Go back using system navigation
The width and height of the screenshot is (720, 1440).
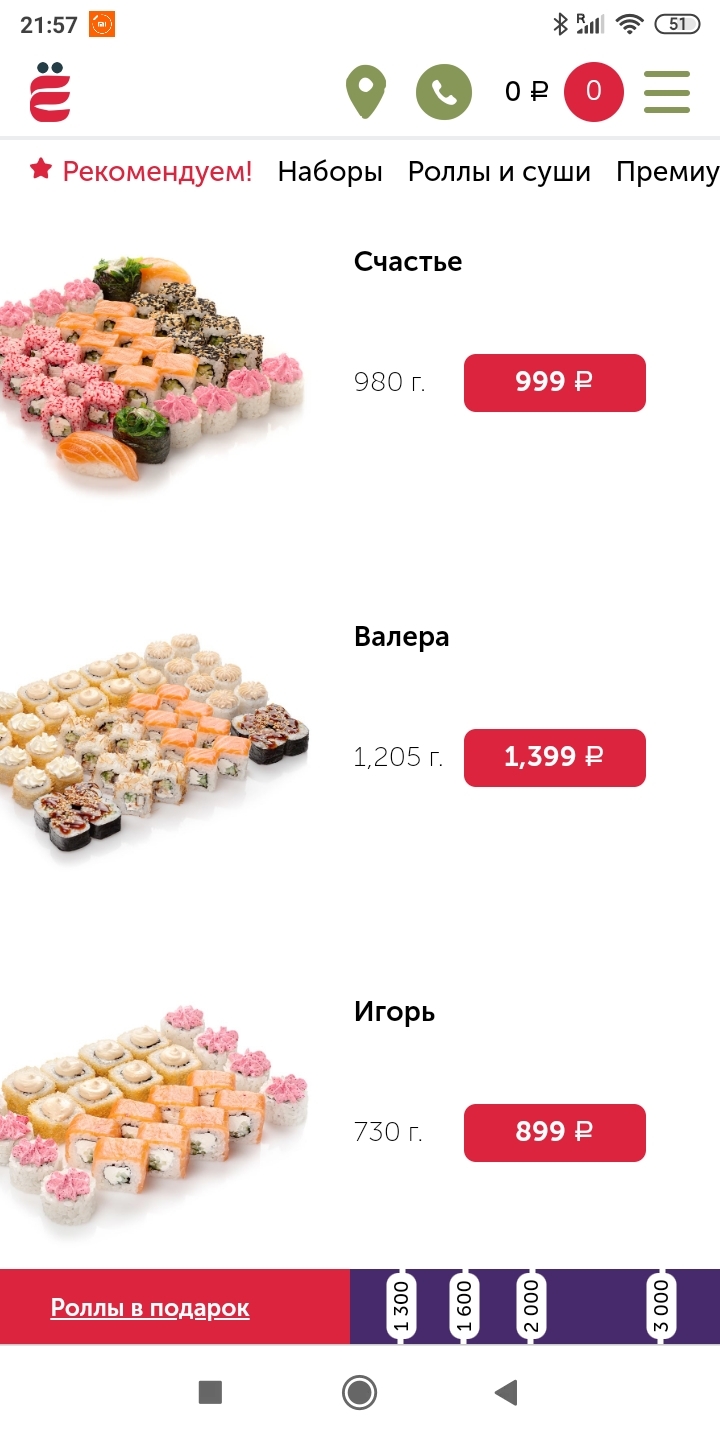506,1392
